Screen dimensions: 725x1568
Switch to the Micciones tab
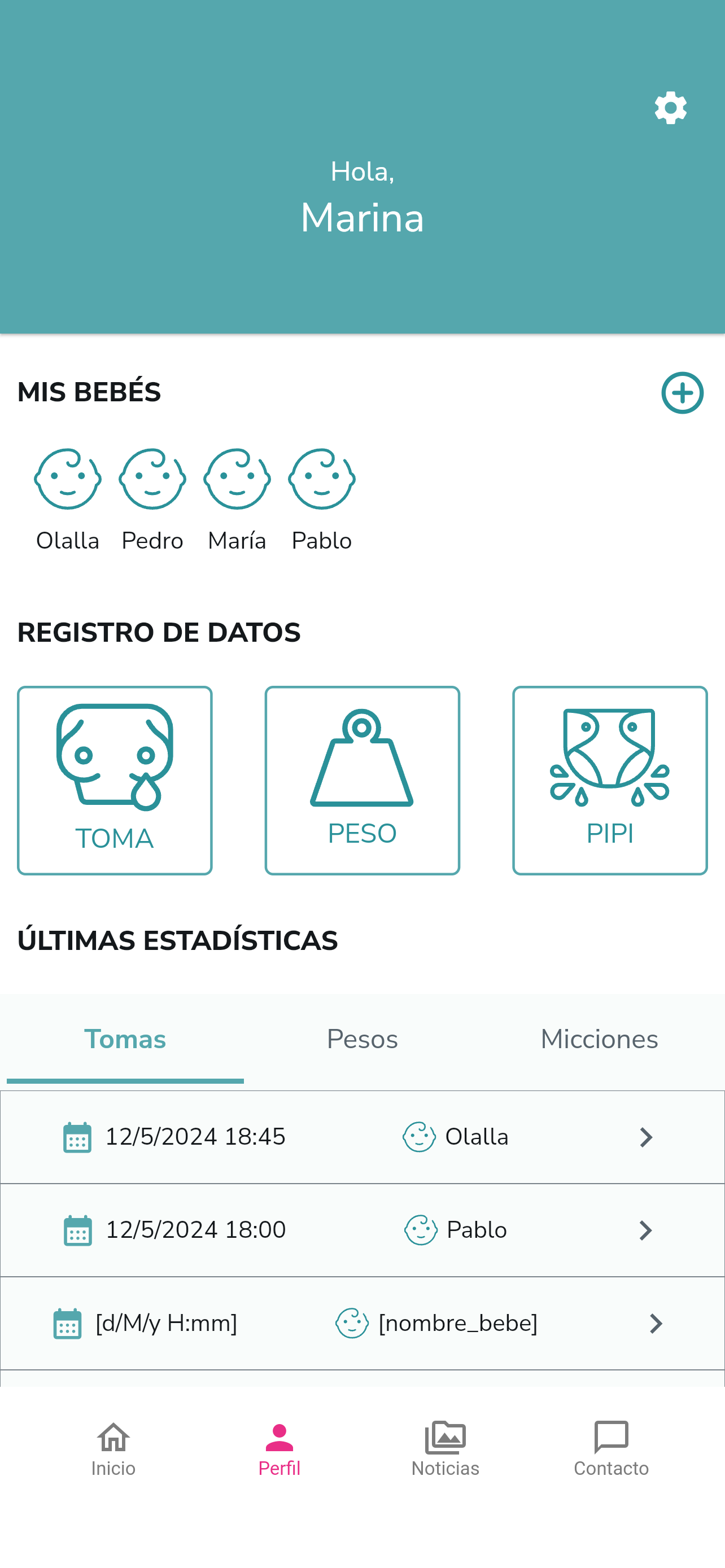click(599, 1039)
